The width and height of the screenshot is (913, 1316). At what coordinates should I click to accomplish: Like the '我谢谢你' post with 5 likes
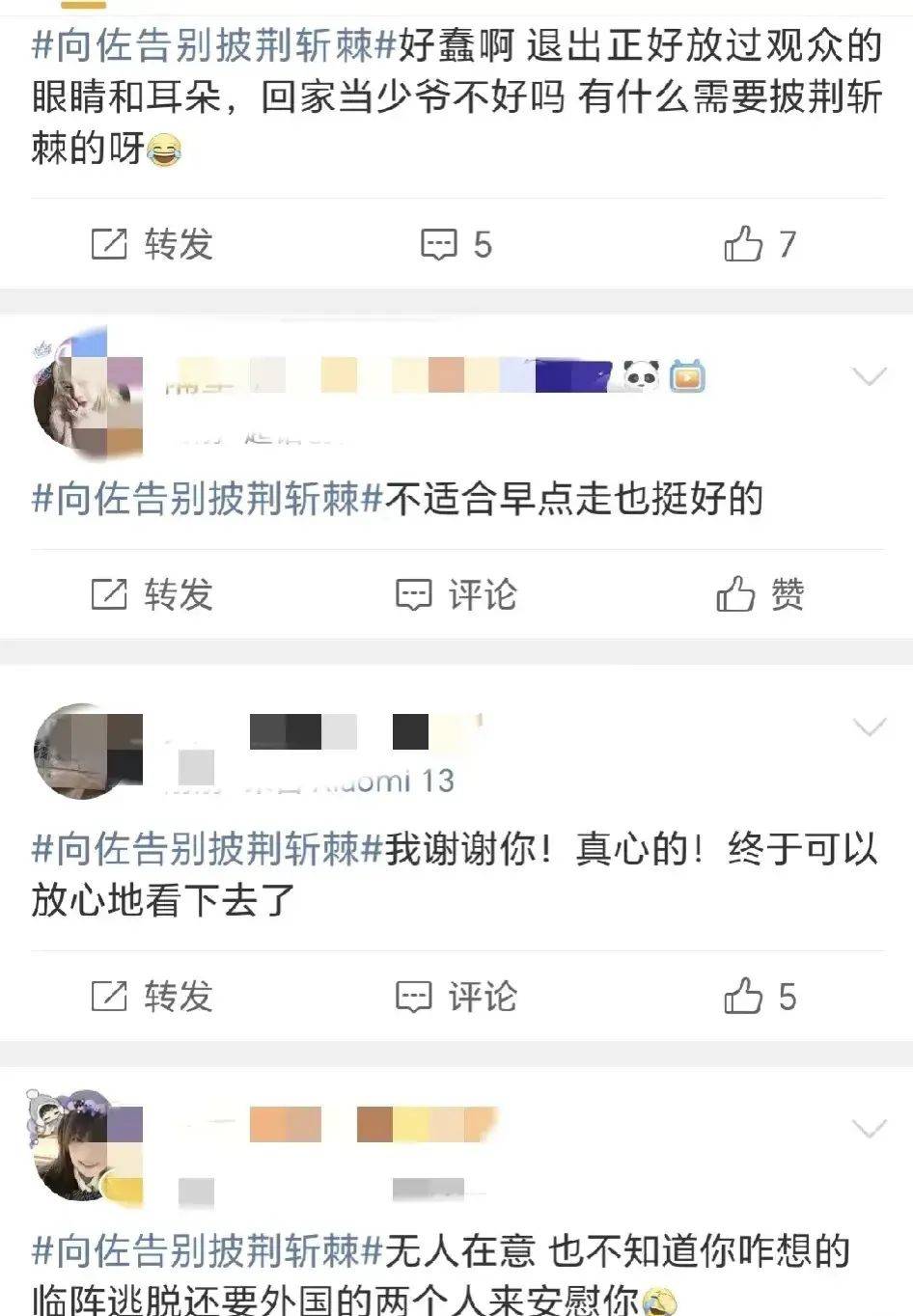(x=760, y=997)
